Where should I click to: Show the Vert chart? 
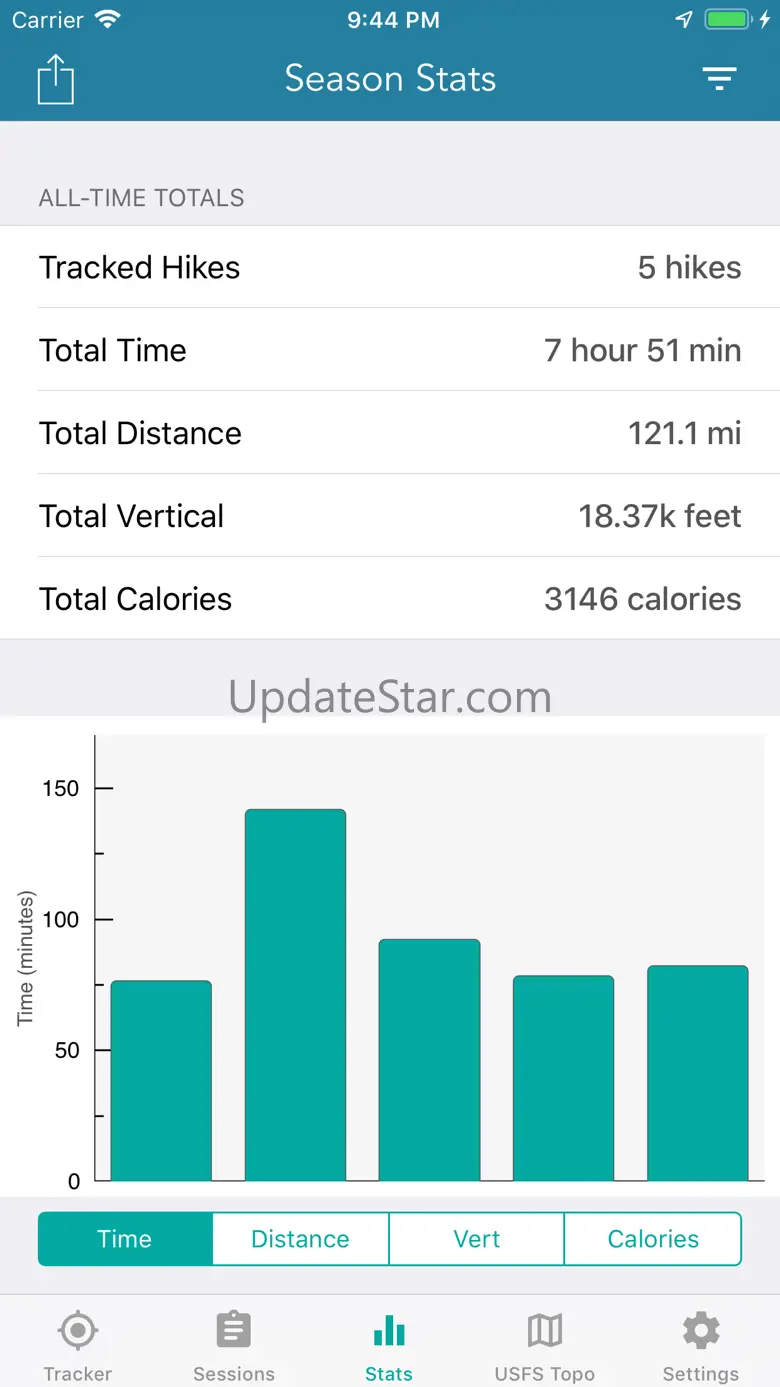click(476, 1239)
